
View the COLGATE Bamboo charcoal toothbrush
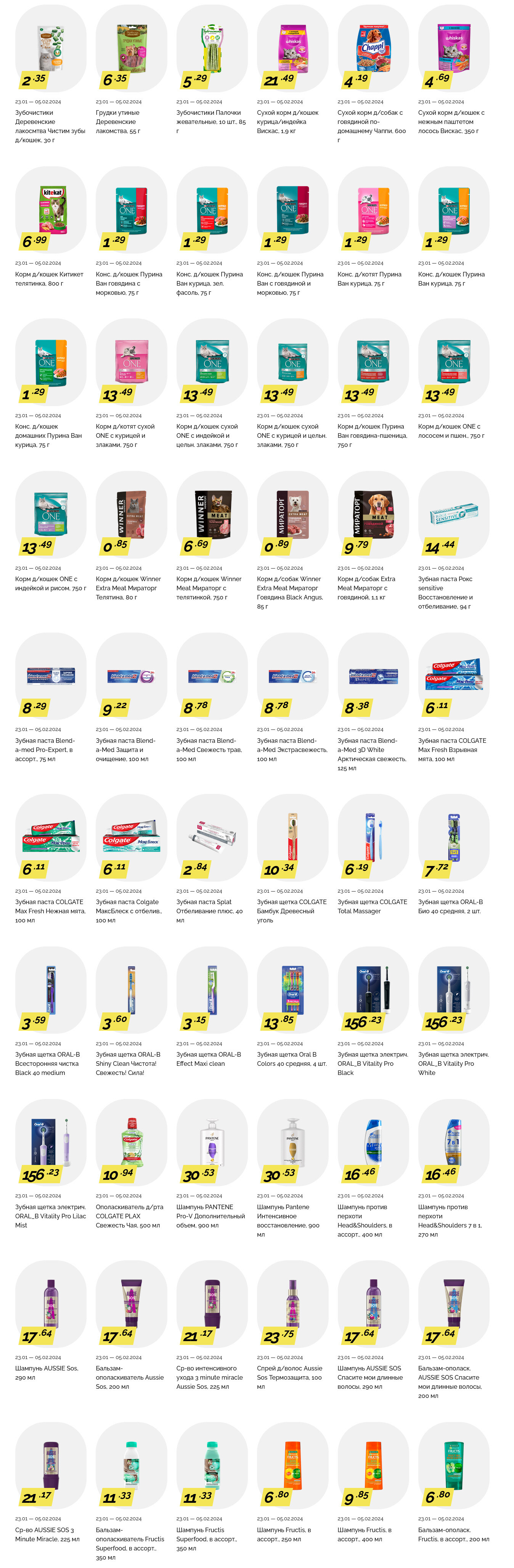292,837
